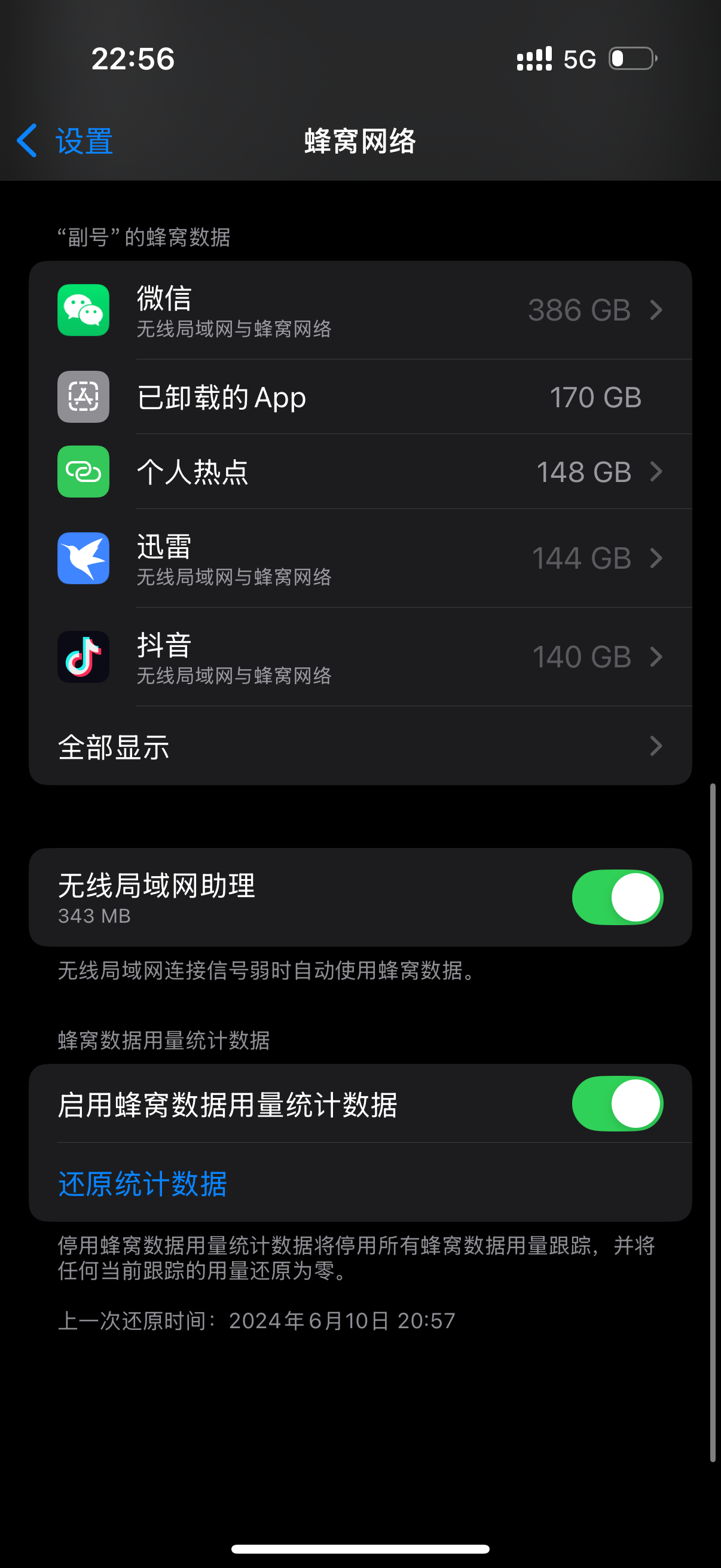Go back to 设置
The width and height of the screenshot is (721, 1568).
pos(66,141)
